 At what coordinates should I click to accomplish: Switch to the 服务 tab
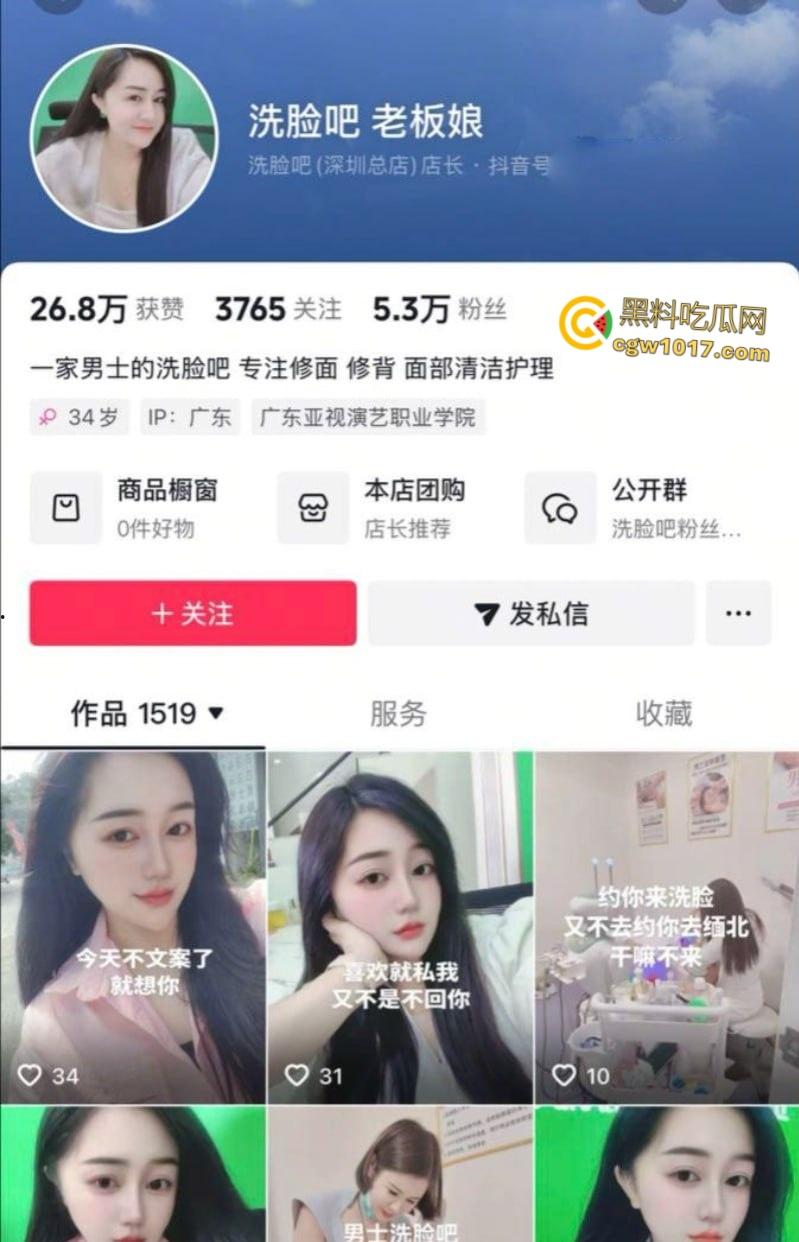[399, 713]
